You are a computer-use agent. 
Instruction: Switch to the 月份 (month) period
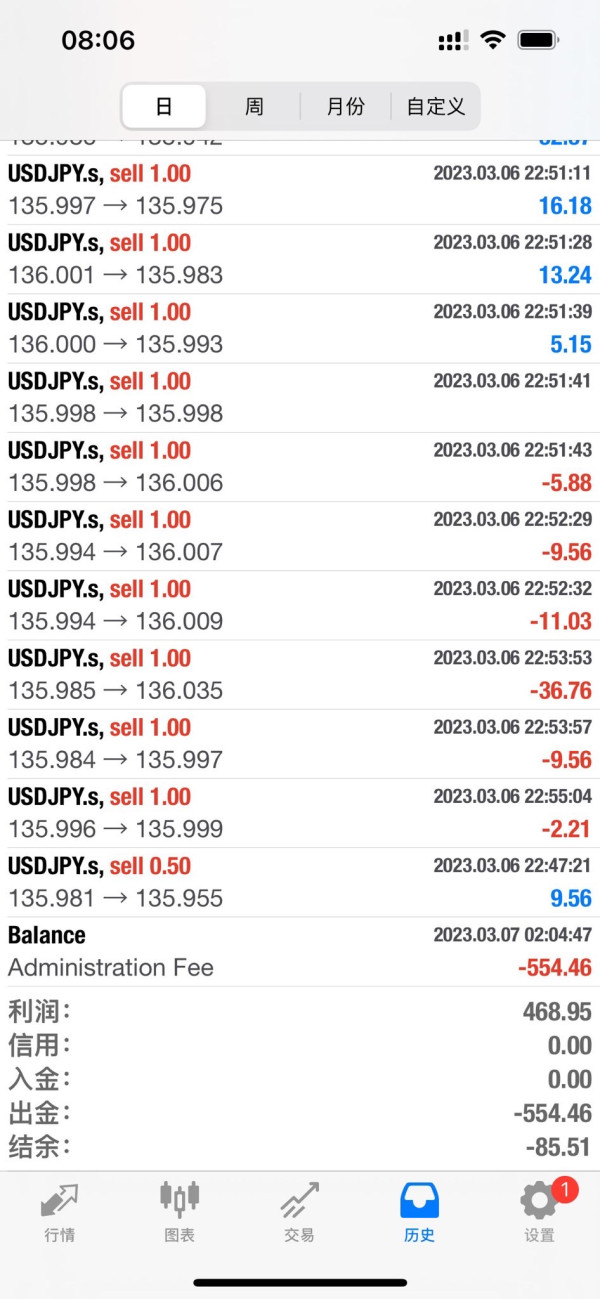click(345, 106)
